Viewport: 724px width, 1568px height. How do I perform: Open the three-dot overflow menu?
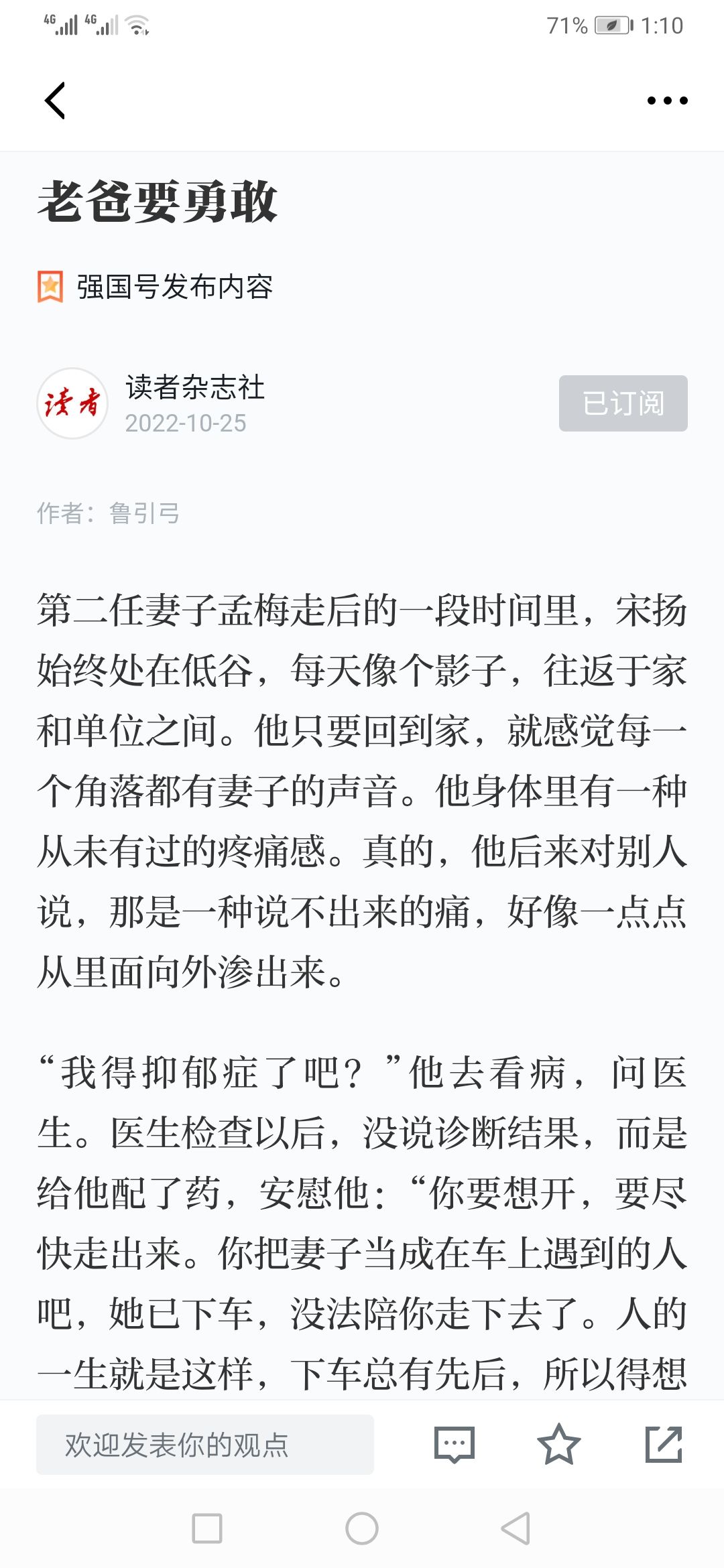coord(667,101)
